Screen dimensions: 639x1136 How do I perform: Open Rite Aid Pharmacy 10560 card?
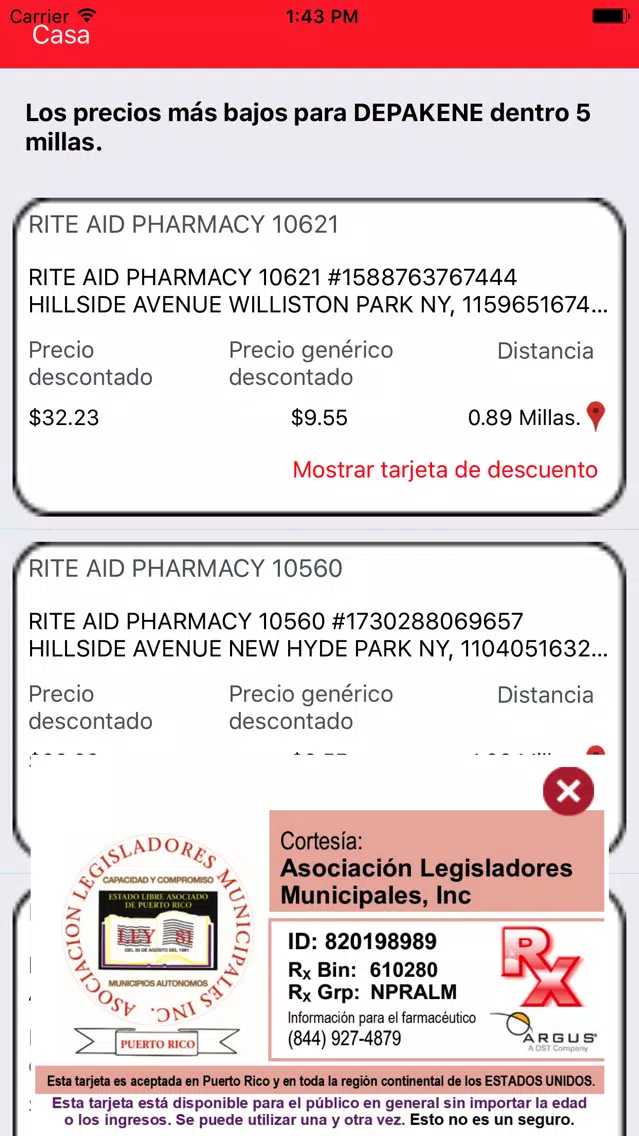coord(320,652)
